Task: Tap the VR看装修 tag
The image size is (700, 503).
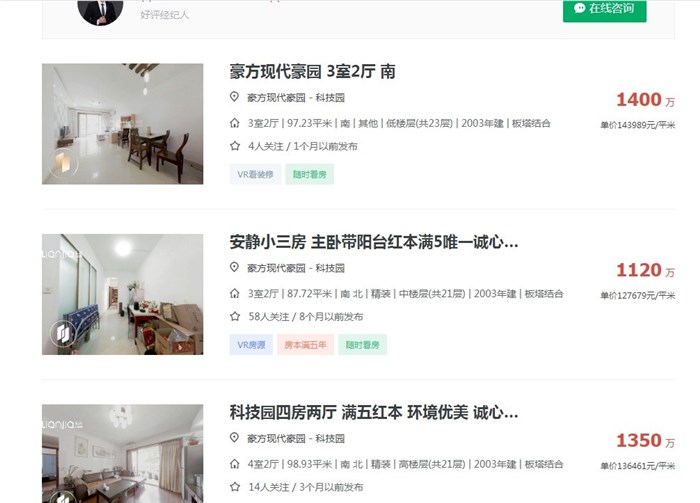Action: [256, 174]
